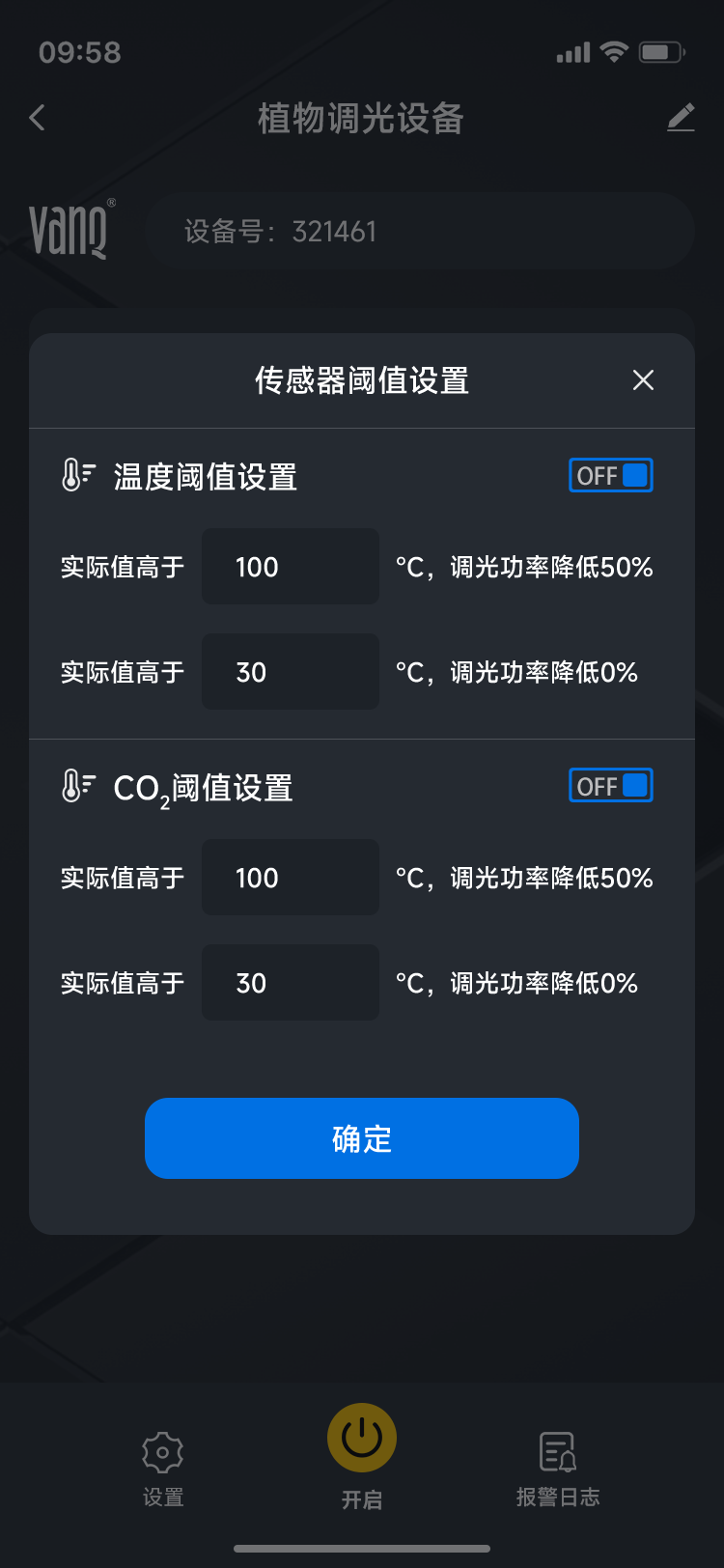Viewport: 724px width, 1568px height.
Task: Toggle the CO2 threshold OFF switch
Action: pyautogui.click(x=611, y=786)
